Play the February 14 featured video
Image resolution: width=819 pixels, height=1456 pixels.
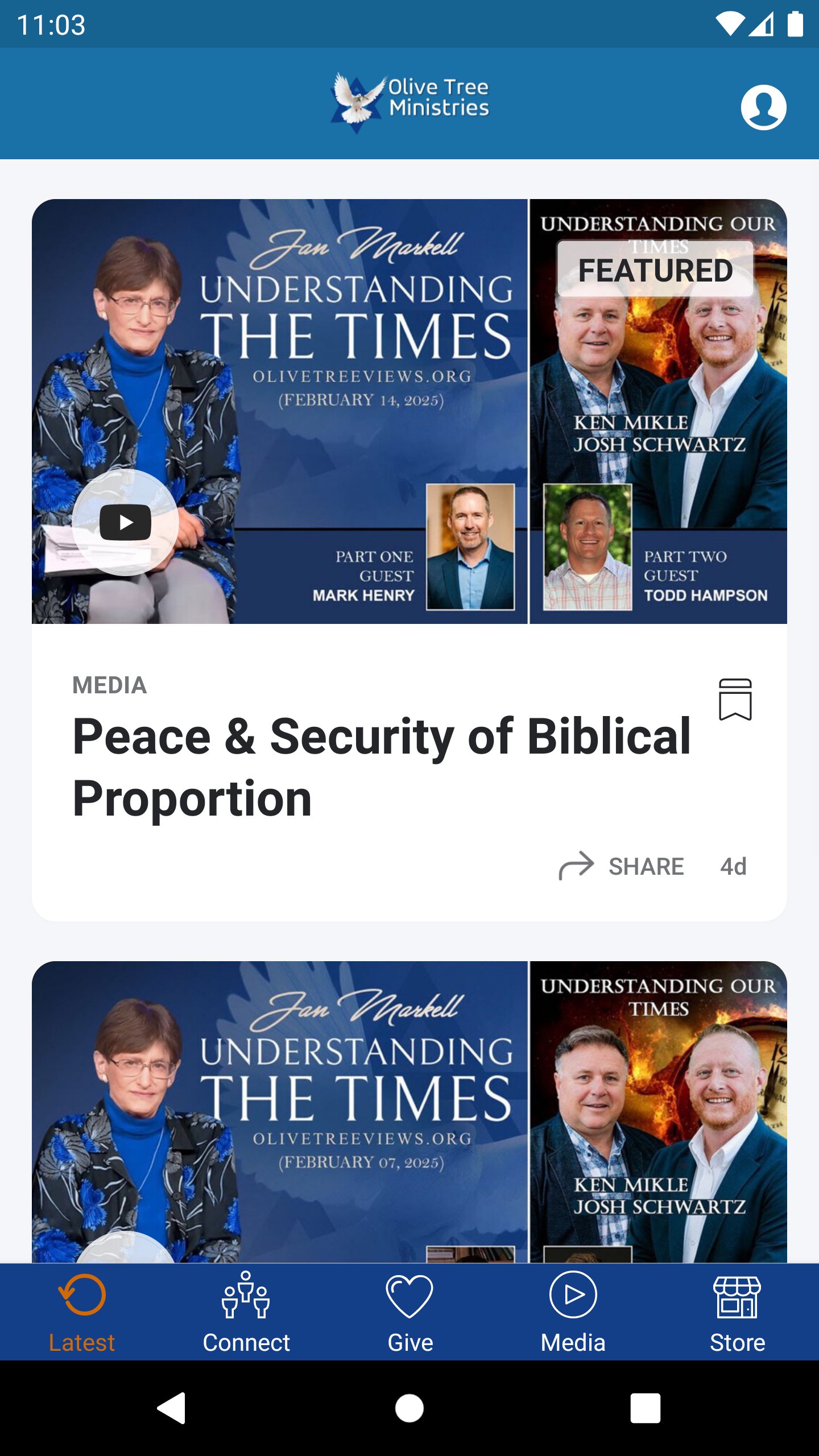coord(126,522)
